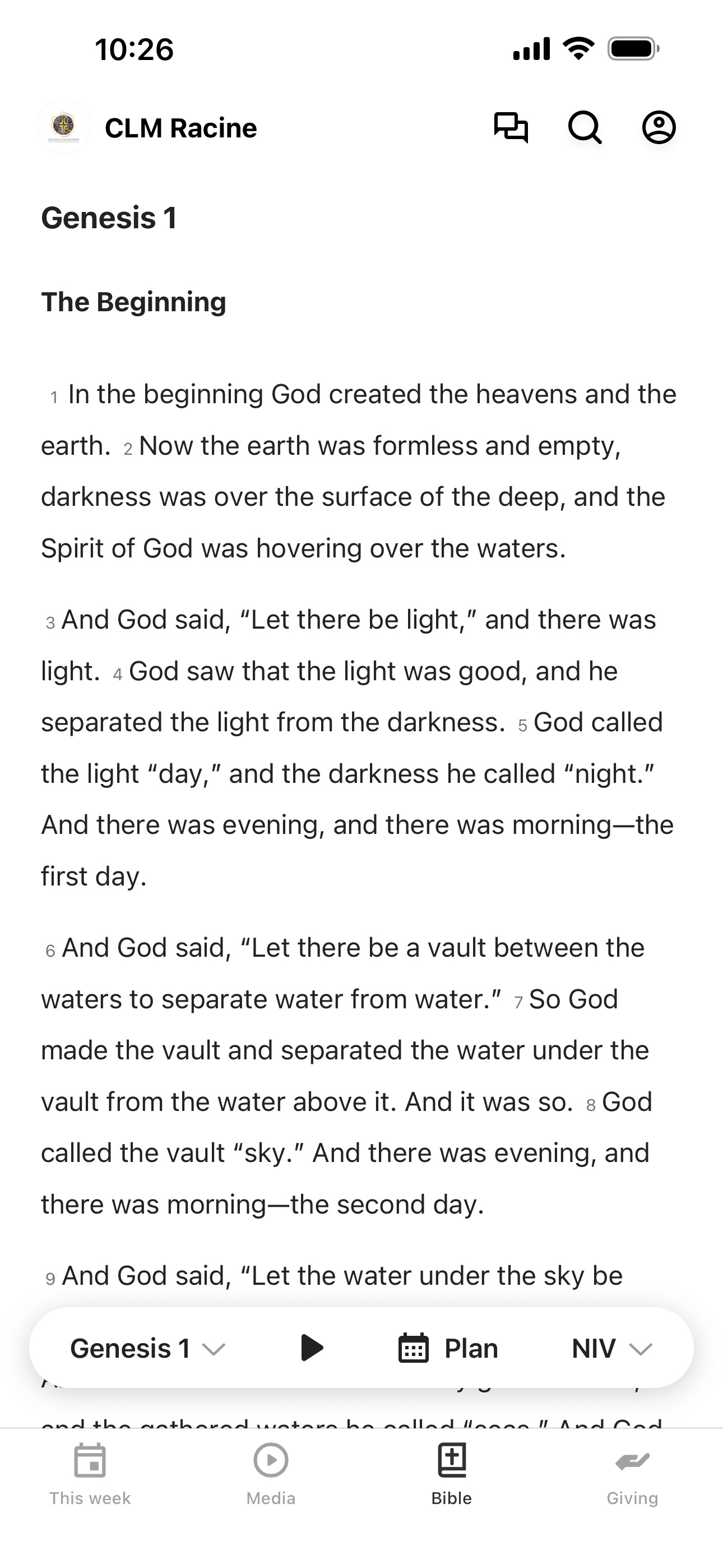Image resolution: width=723 pixels, height=1568 pixels.
Task: Change the NIV translation
Action: click(x=611, y=1348)
